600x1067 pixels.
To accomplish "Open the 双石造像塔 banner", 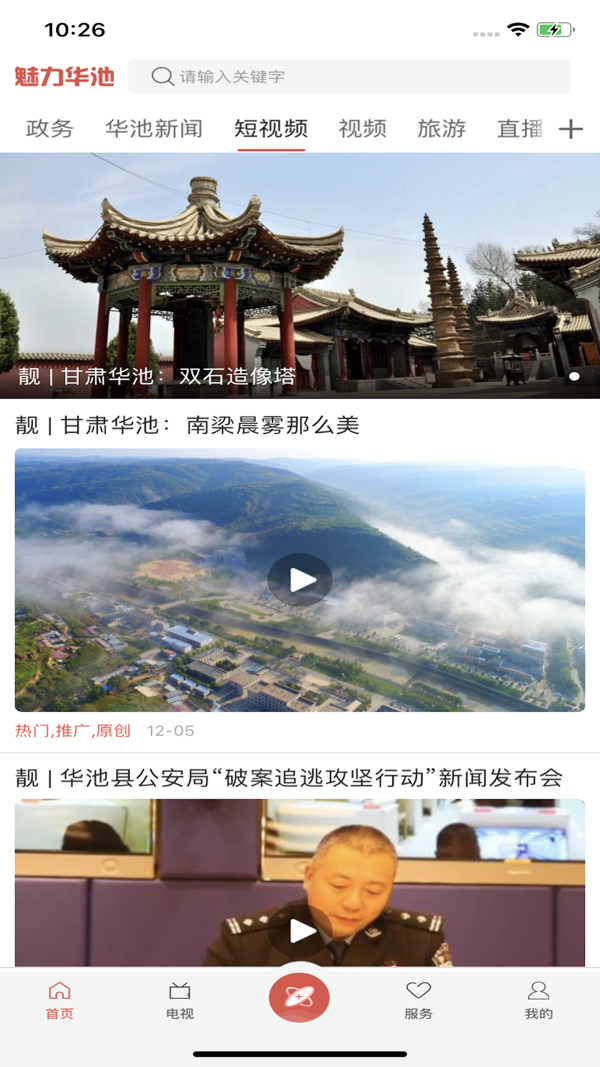I will click(x=300, y=275).
